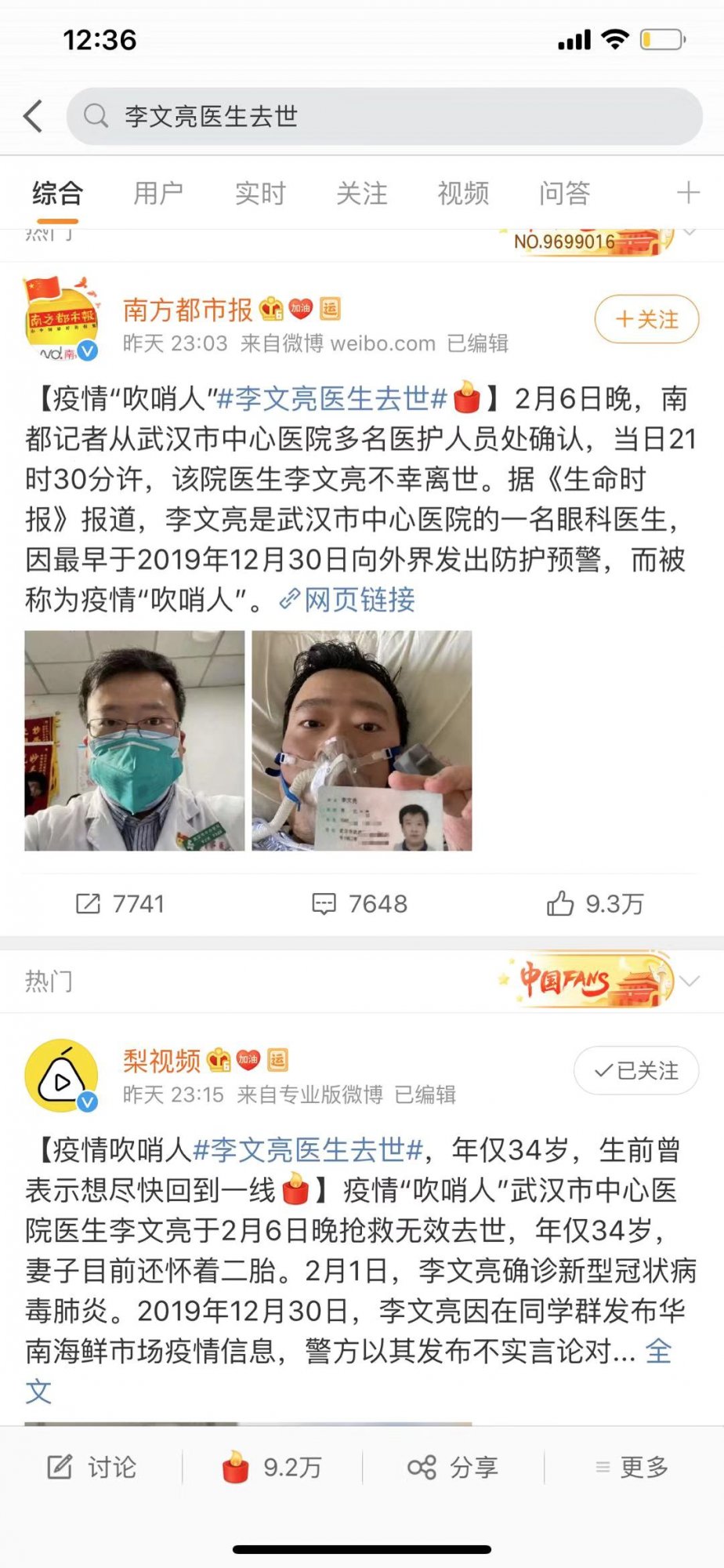Unfollow 梨视频 via the 已关注 button
724x1568 pixels.
coord(636,1070)
